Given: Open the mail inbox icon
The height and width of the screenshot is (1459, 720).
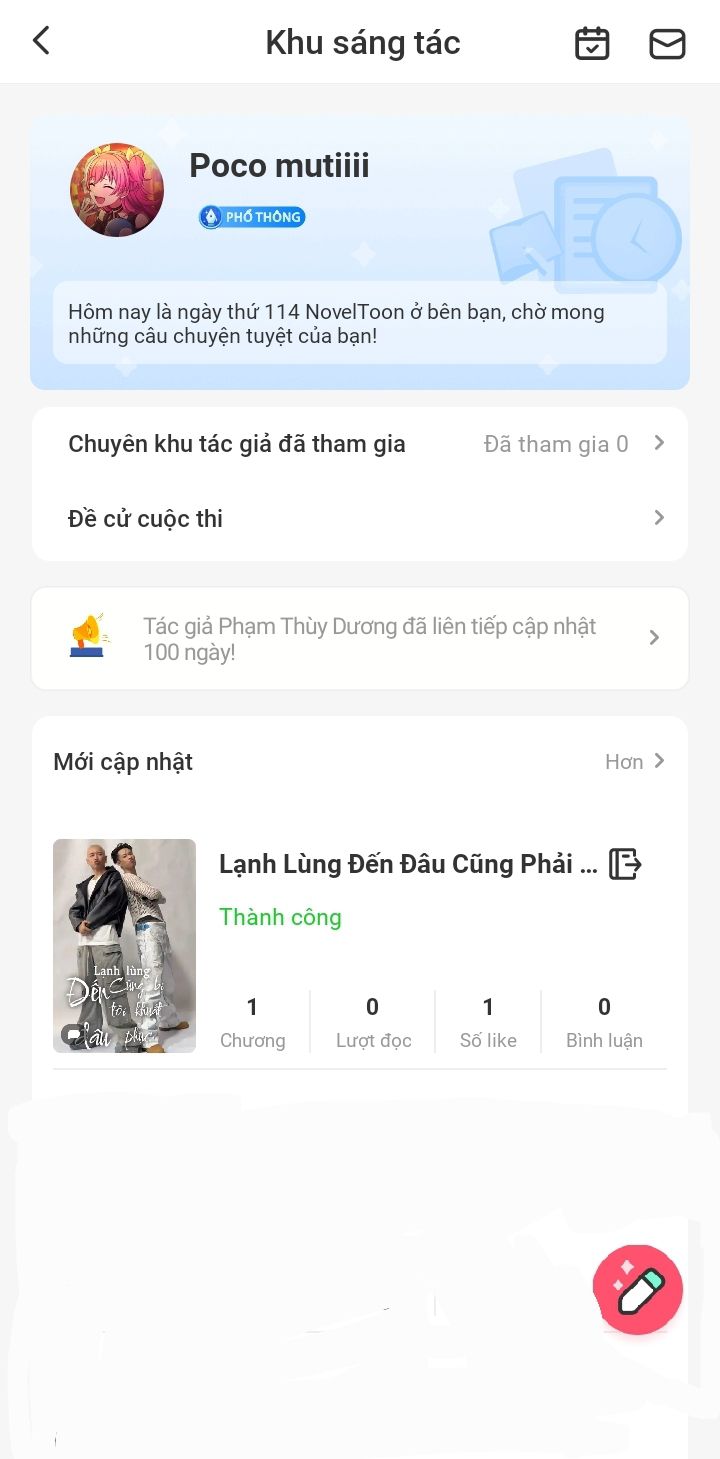Looking at the screenshot, I should [667, 43].
